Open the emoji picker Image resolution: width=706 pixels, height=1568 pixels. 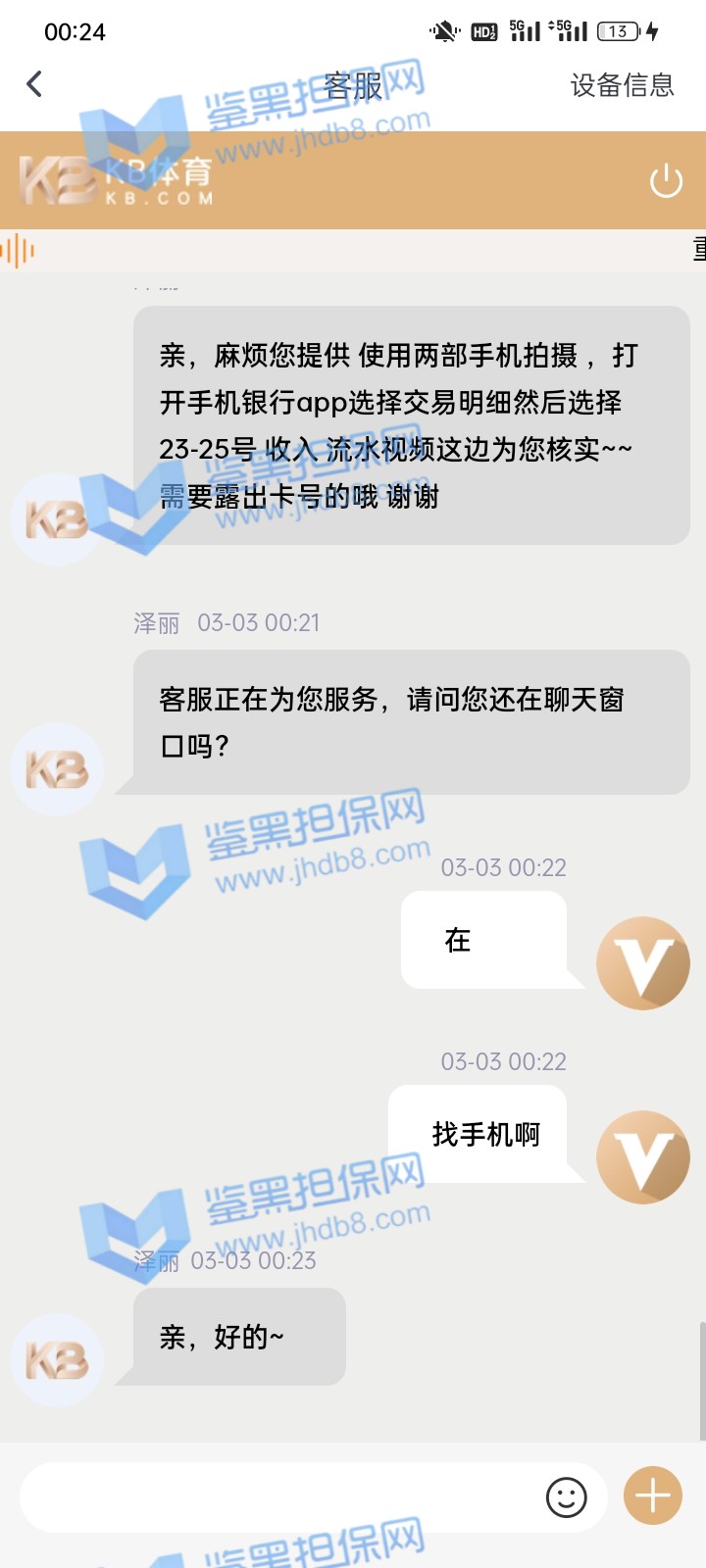click(x=566, y=1496)
